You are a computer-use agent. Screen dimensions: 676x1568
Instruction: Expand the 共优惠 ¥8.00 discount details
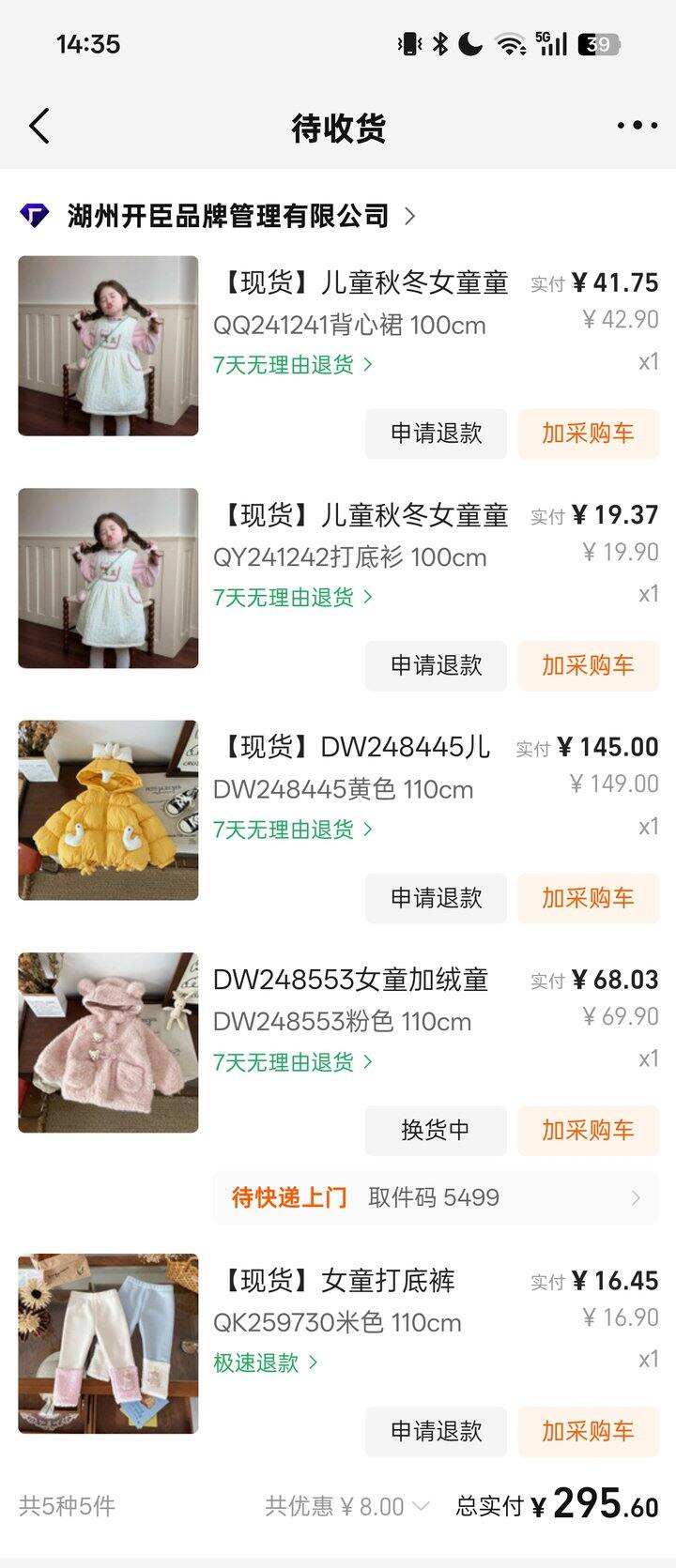pyautogui.click(x=347, y=1506)
